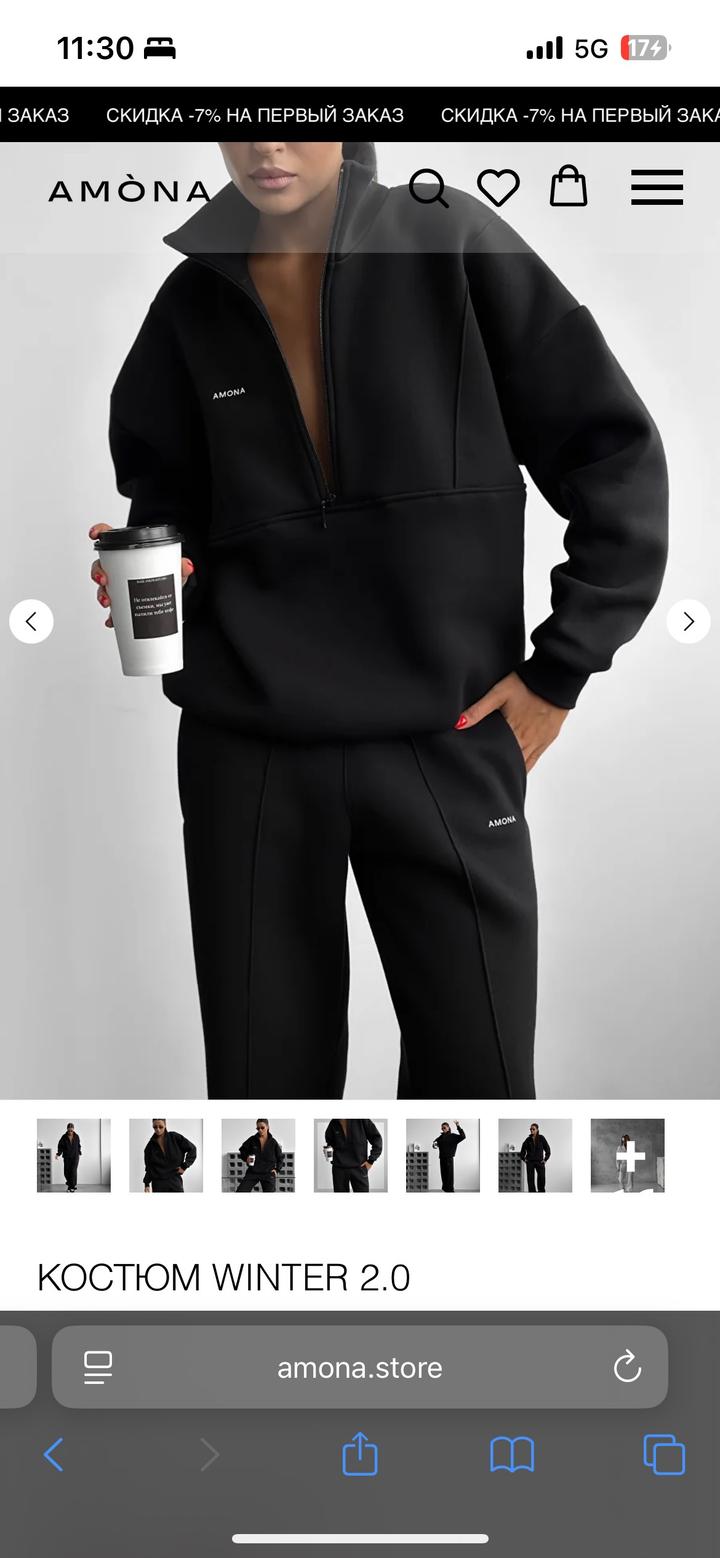Image resolution: width=720 pixels, height=1558 pixels.
Task: Select the second product thumbnail
Action: tap(166, 1155)
